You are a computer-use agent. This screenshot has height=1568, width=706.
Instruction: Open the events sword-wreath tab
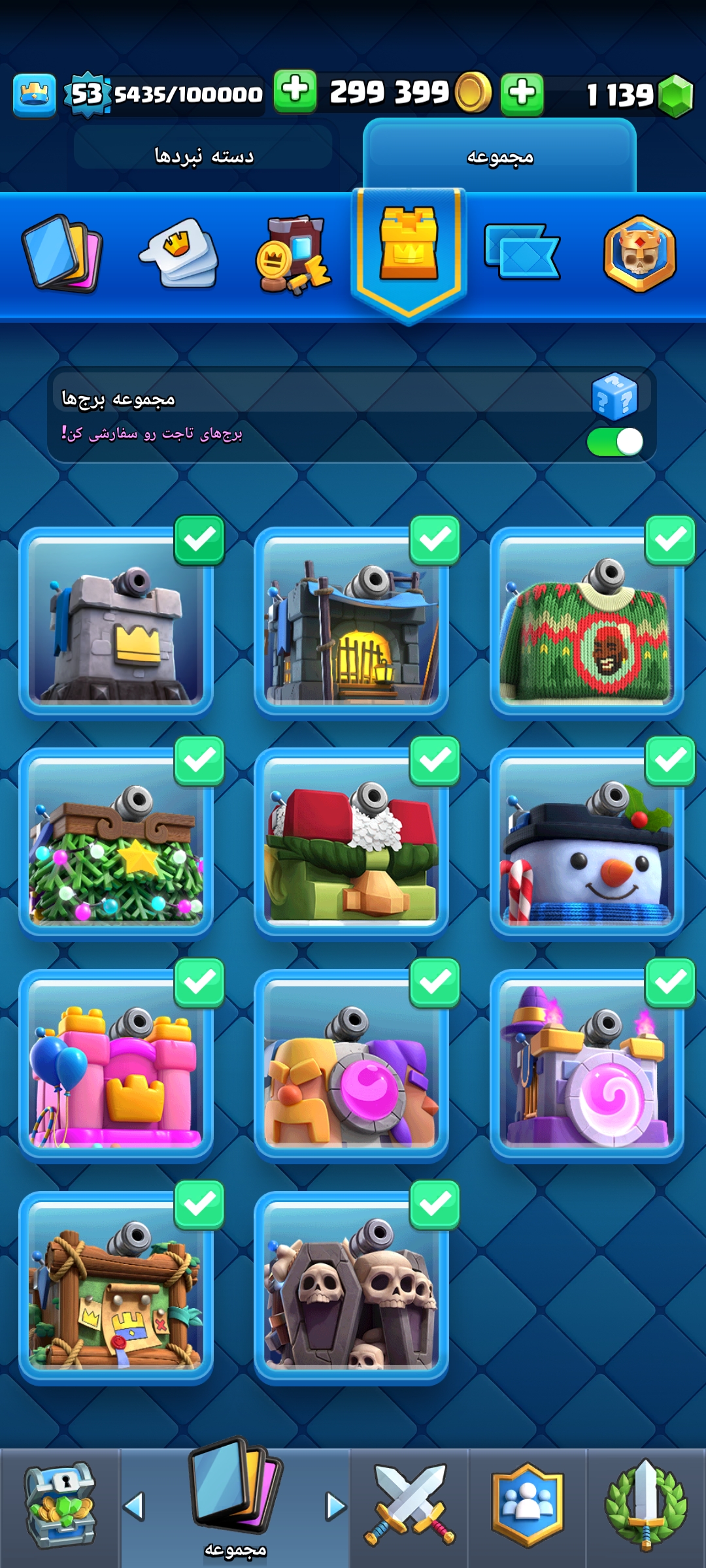point(646,1506)
